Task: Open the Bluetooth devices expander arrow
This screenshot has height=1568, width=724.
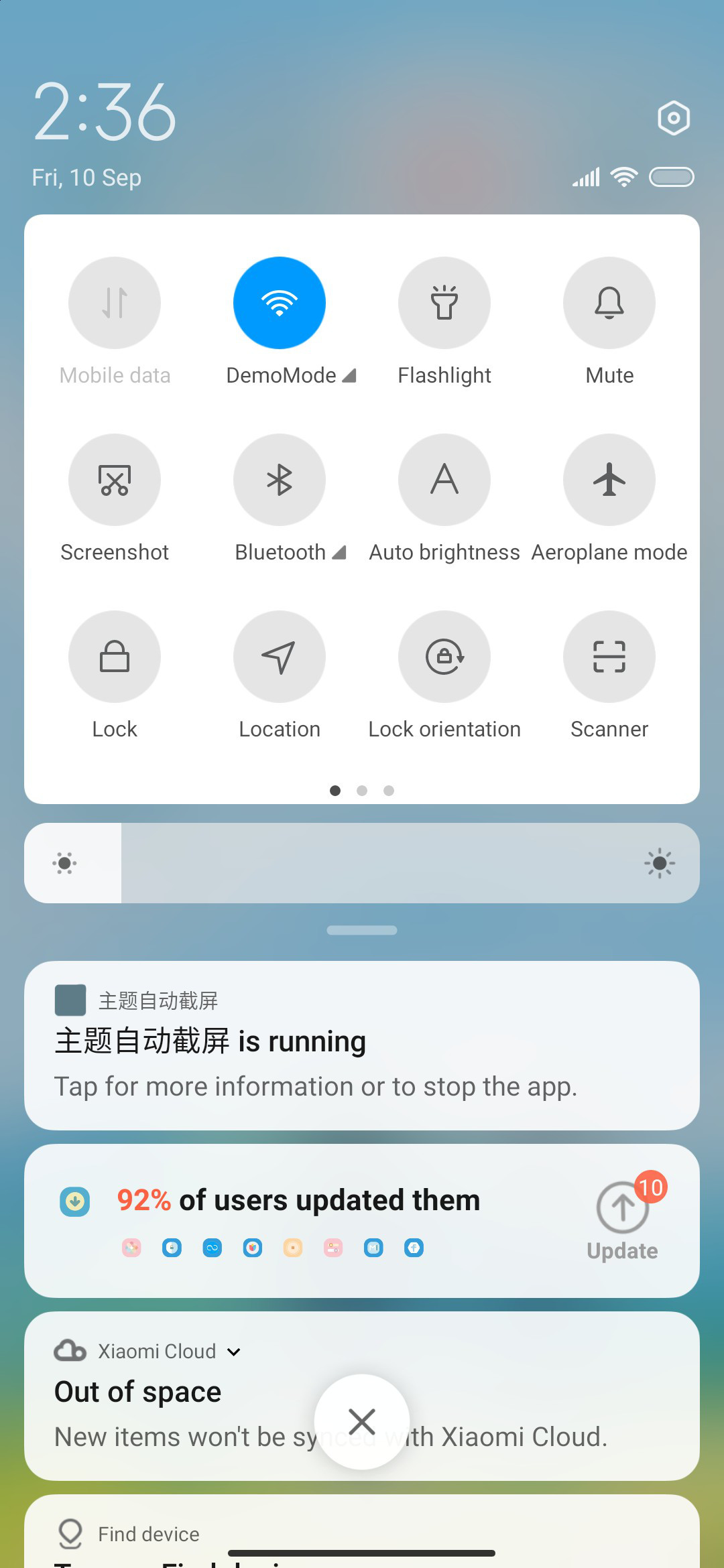Action: point(339,552)
